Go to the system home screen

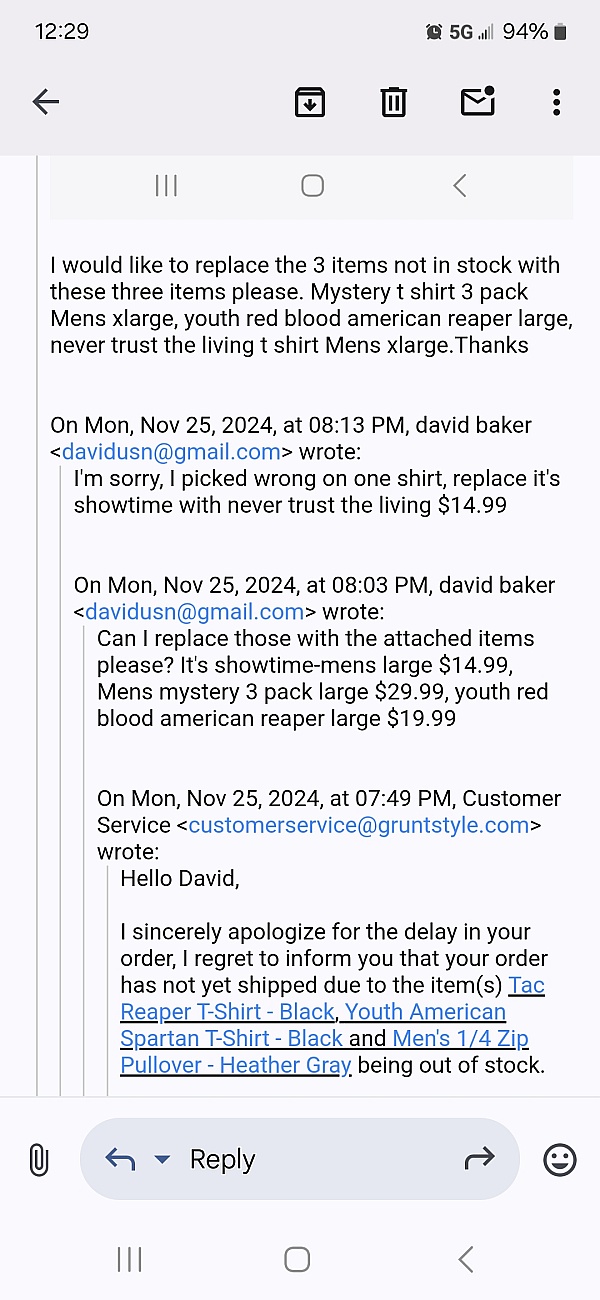click(297, 1259)
